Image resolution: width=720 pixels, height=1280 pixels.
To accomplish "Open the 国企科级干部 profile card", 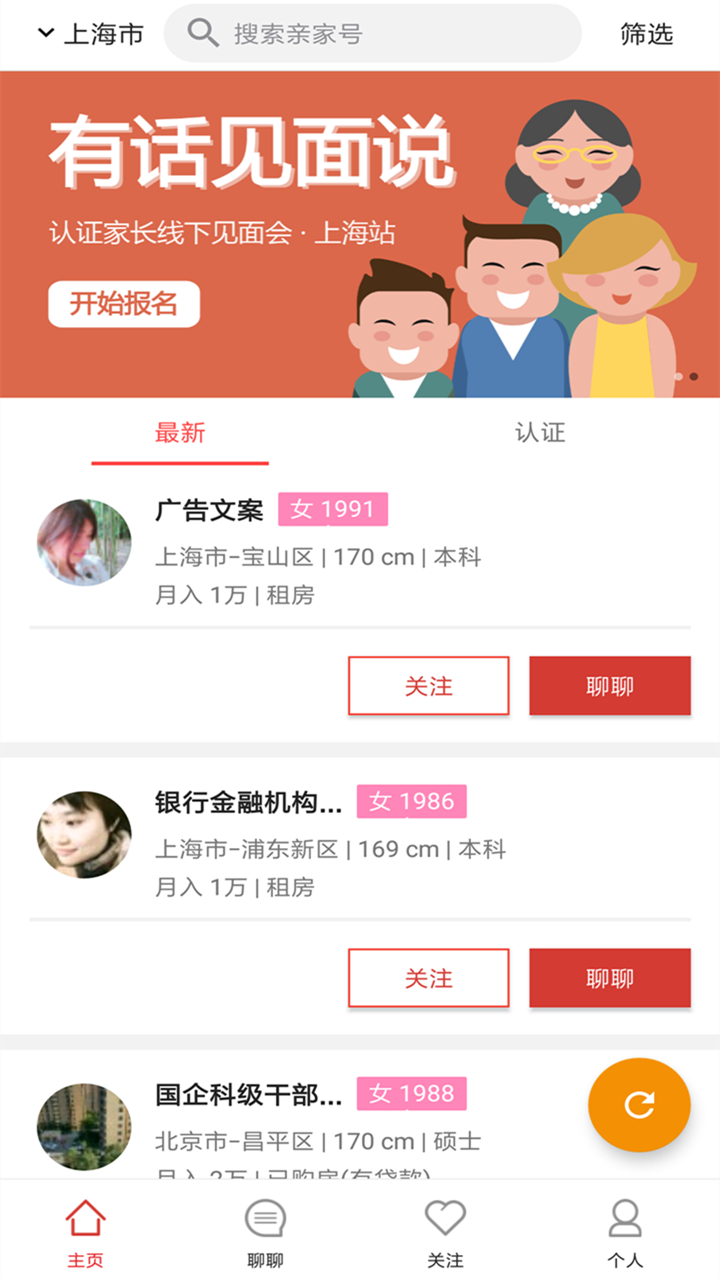I will tap(300, 1120).
